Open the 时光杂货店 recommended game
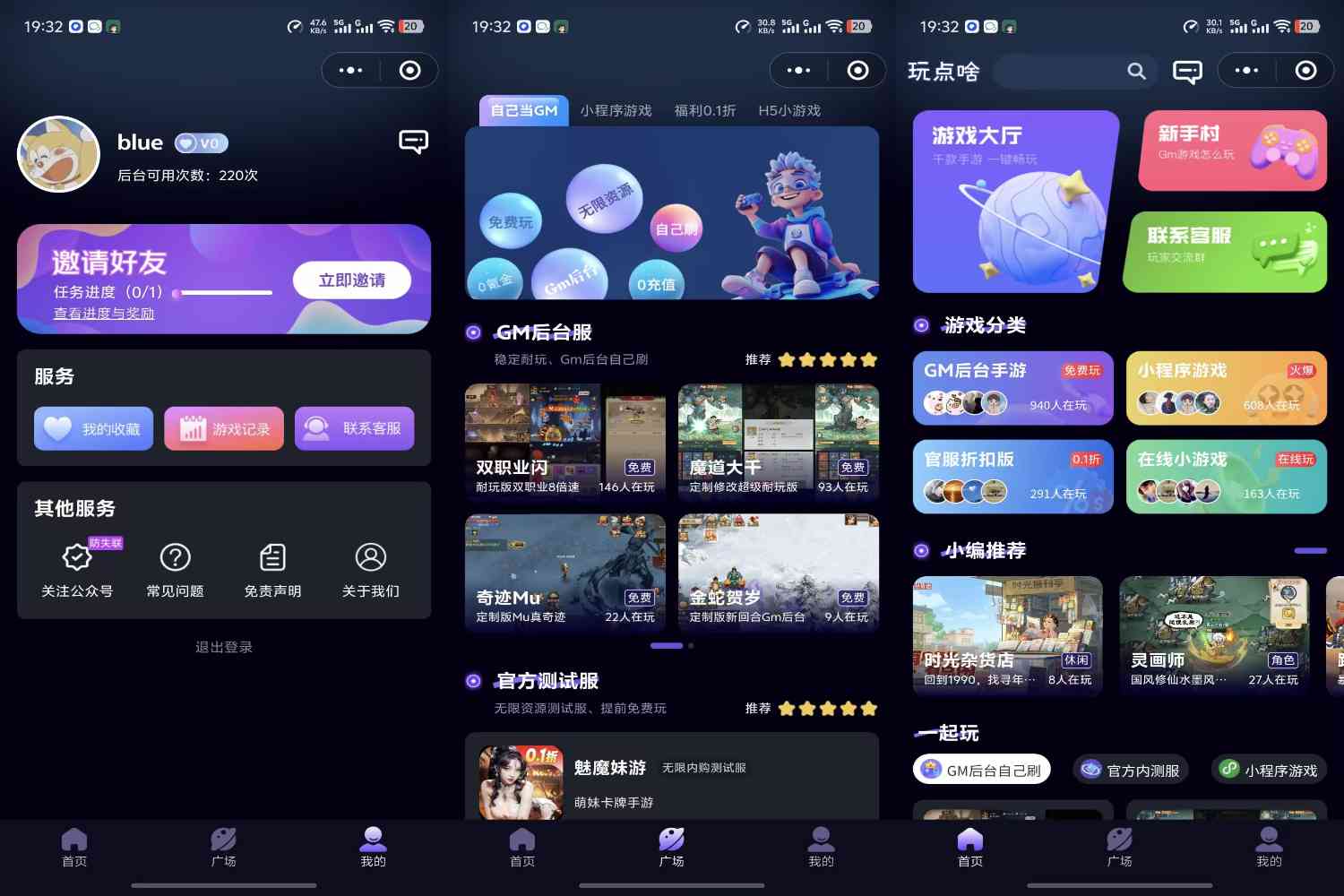The height and width of the screenshot is (896, 1344). coord(1007,634)
